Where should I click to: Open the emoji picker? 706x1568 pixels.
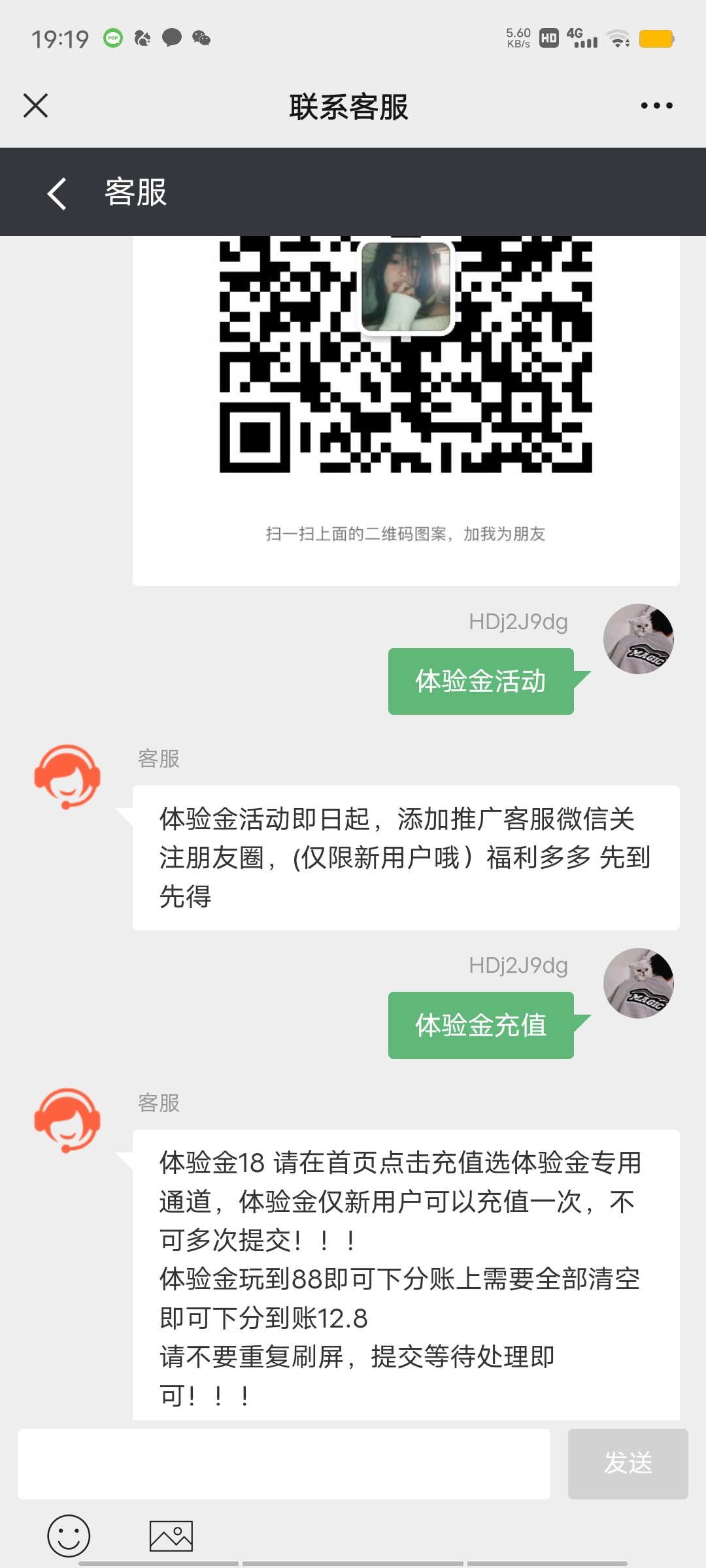click(x=69, y=1535)
